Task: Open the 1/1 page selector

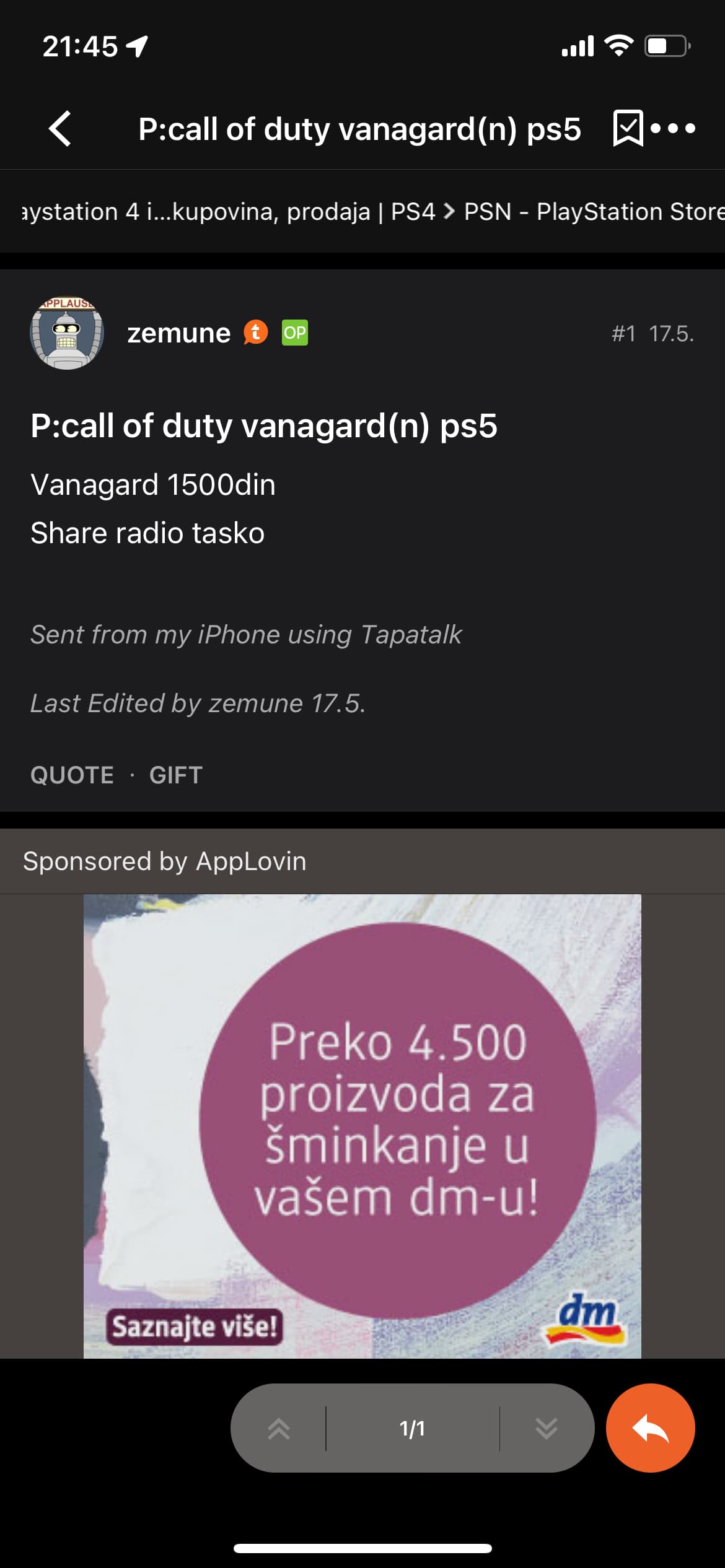Action: 412,1428
